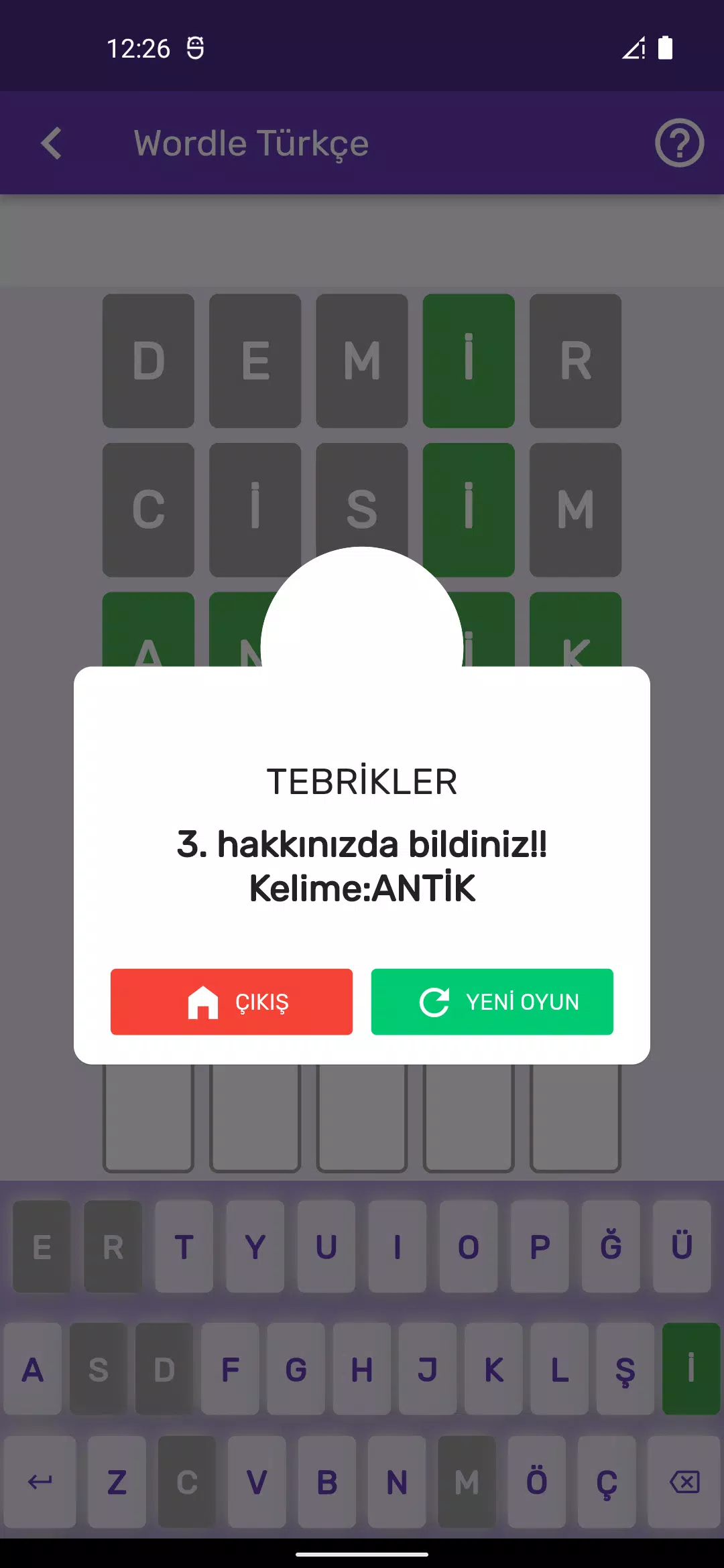Tap the navigation handle at screen bottom
This screenshot has height=1568, width=724.
pos(362,1553)
